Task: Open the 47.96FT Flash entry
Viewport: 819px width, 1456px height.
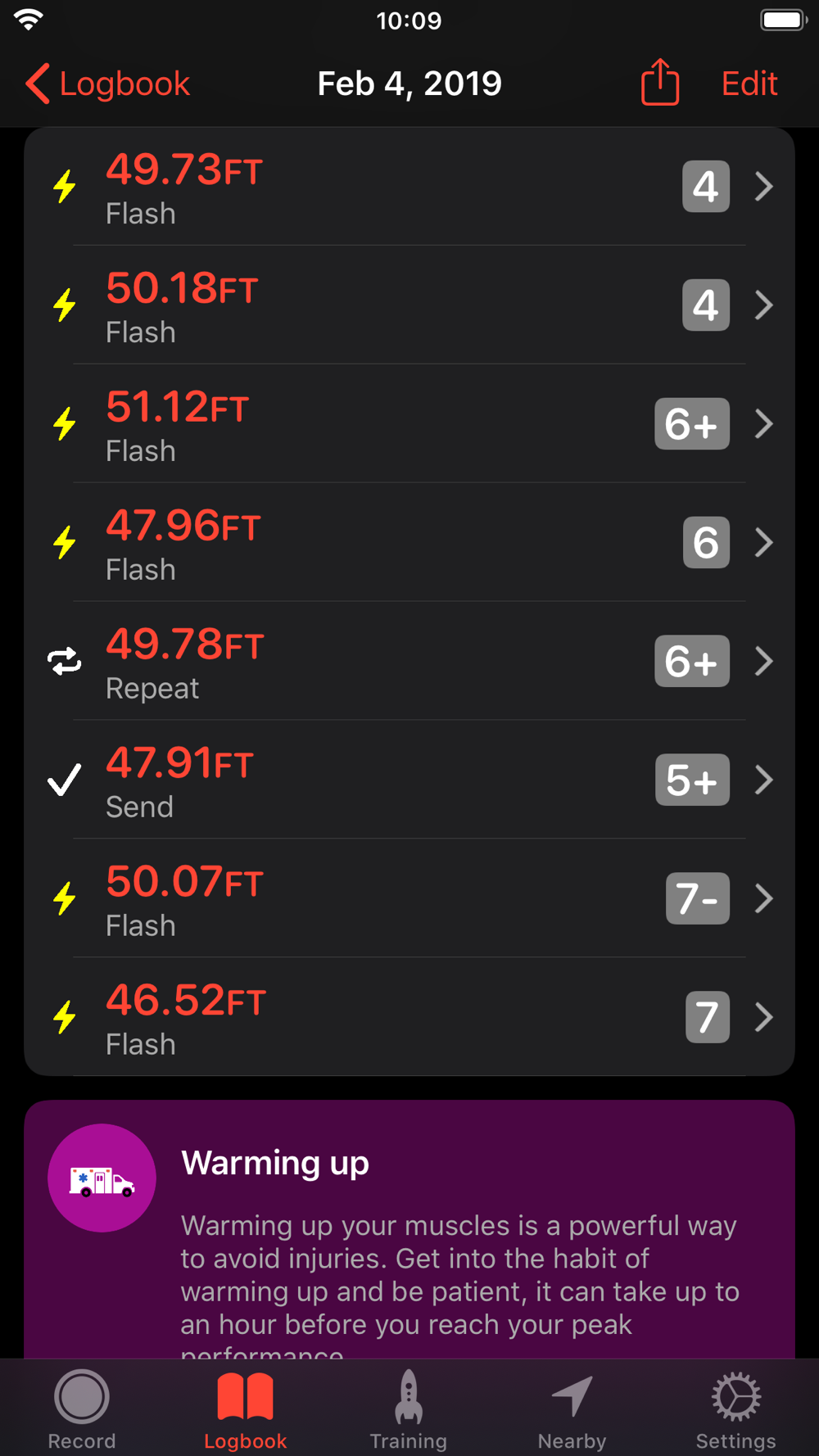Action: point(409,543)
